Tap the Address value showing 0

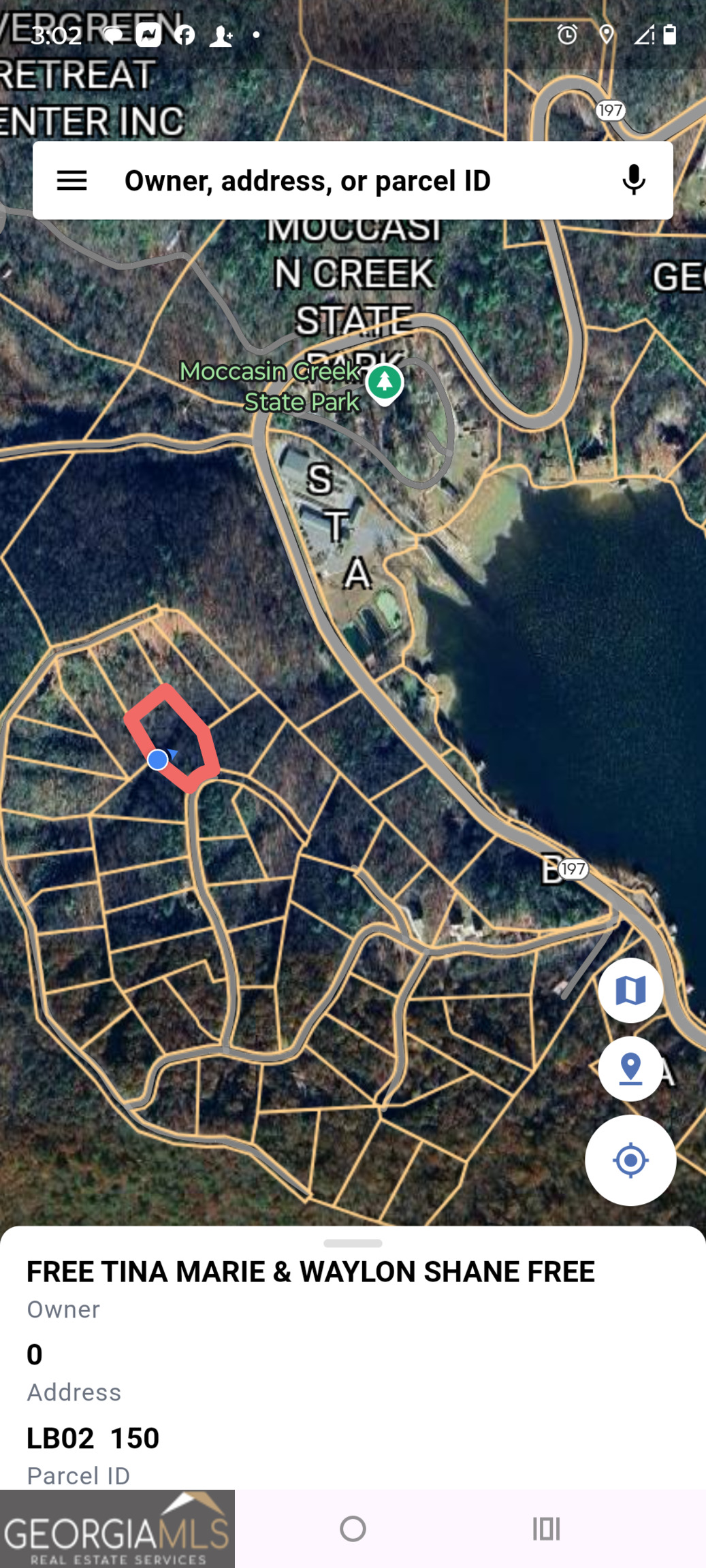pyautogui.click(x=33, y=1354)
